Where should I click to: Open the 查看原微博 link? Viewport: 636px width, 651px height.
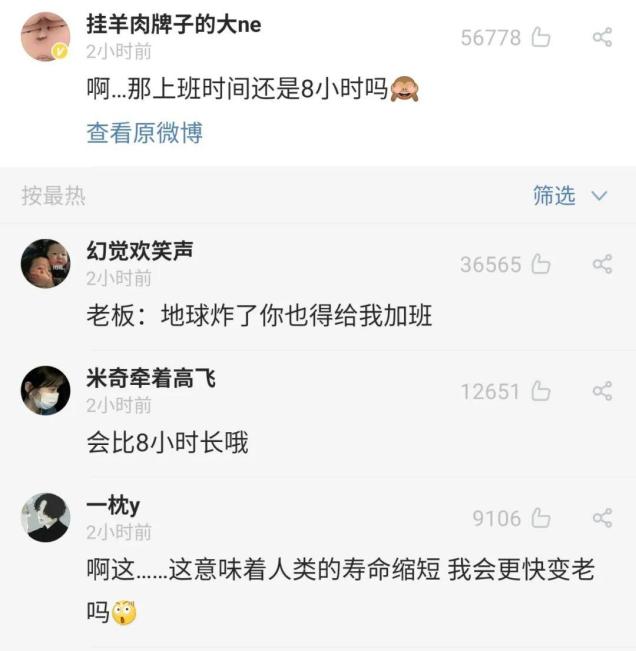click(x=144, y=133)
